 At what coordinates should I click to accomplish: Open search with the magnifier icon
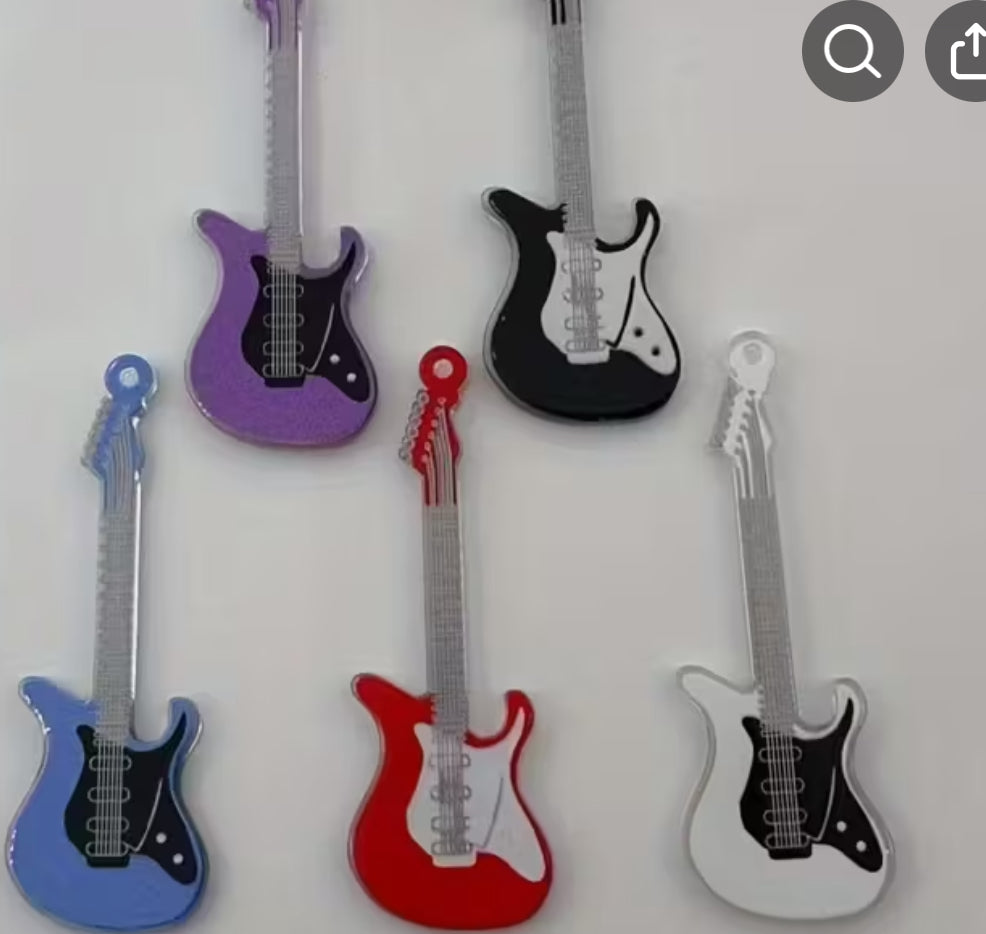pyautogui.click(x=852, y=50)
